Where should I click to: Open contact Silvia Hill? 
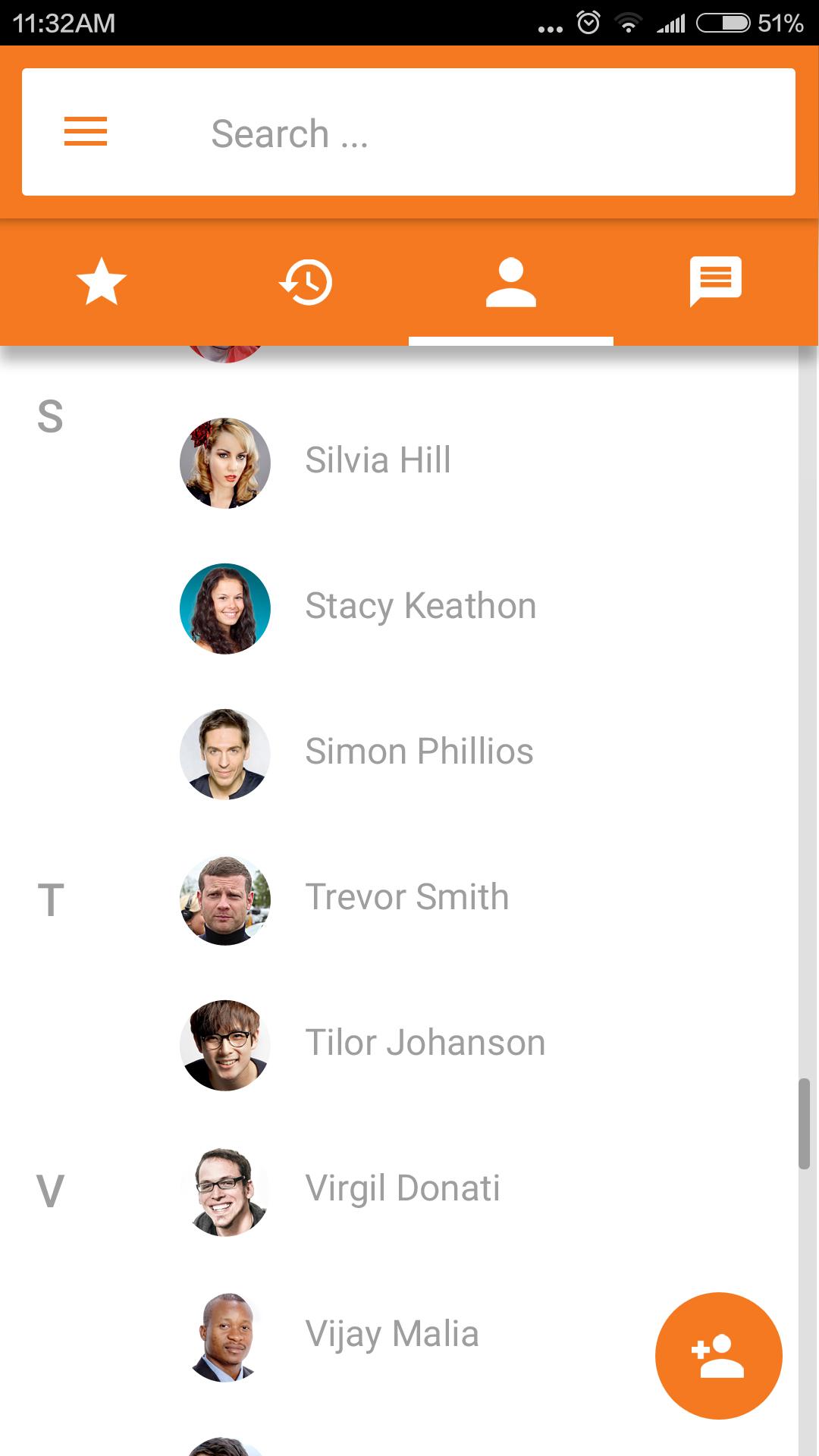click(x=378, y=460)
